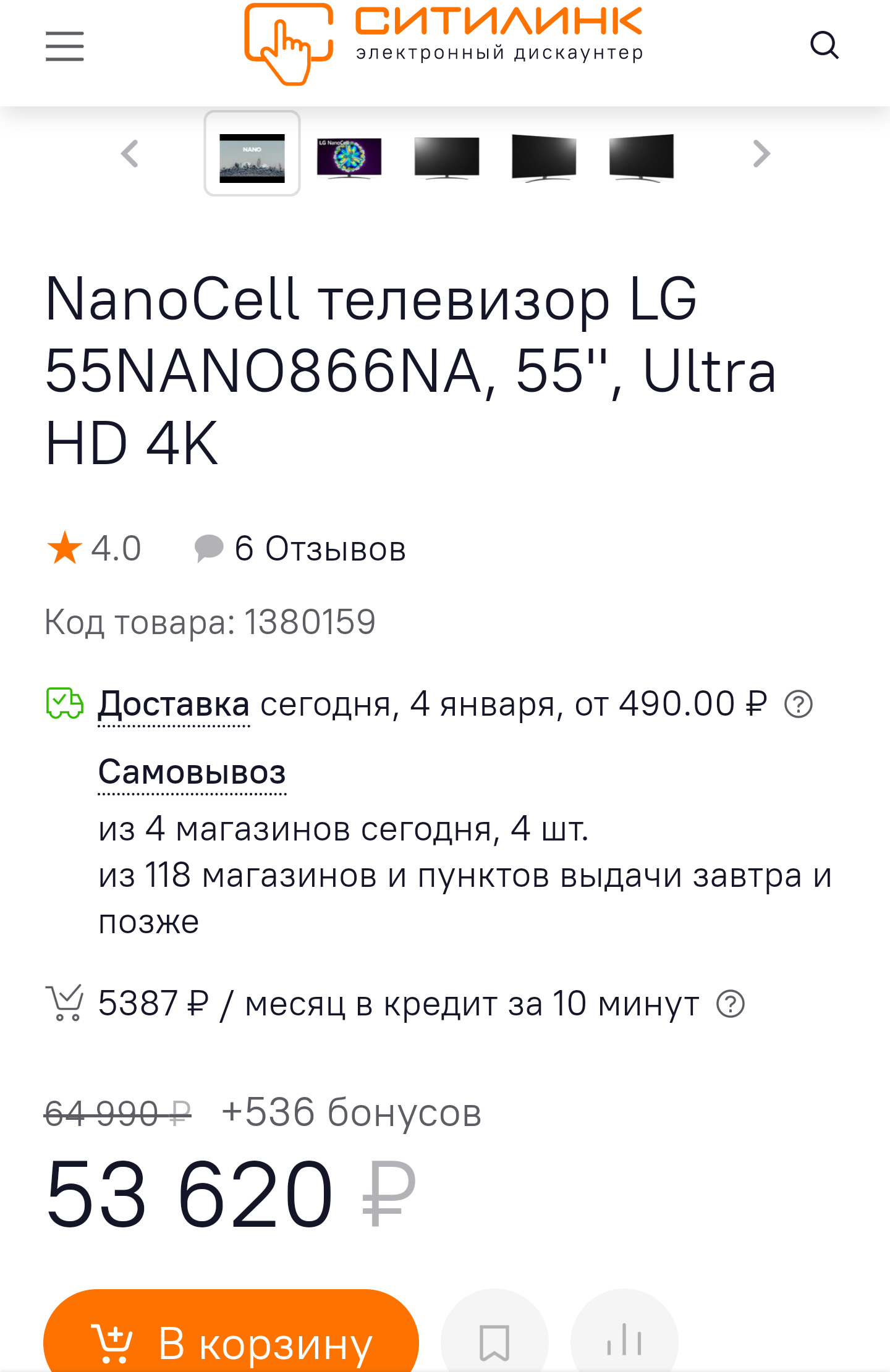
Task: Bookmark this TV to favorites
Action: pos(494,1341)
